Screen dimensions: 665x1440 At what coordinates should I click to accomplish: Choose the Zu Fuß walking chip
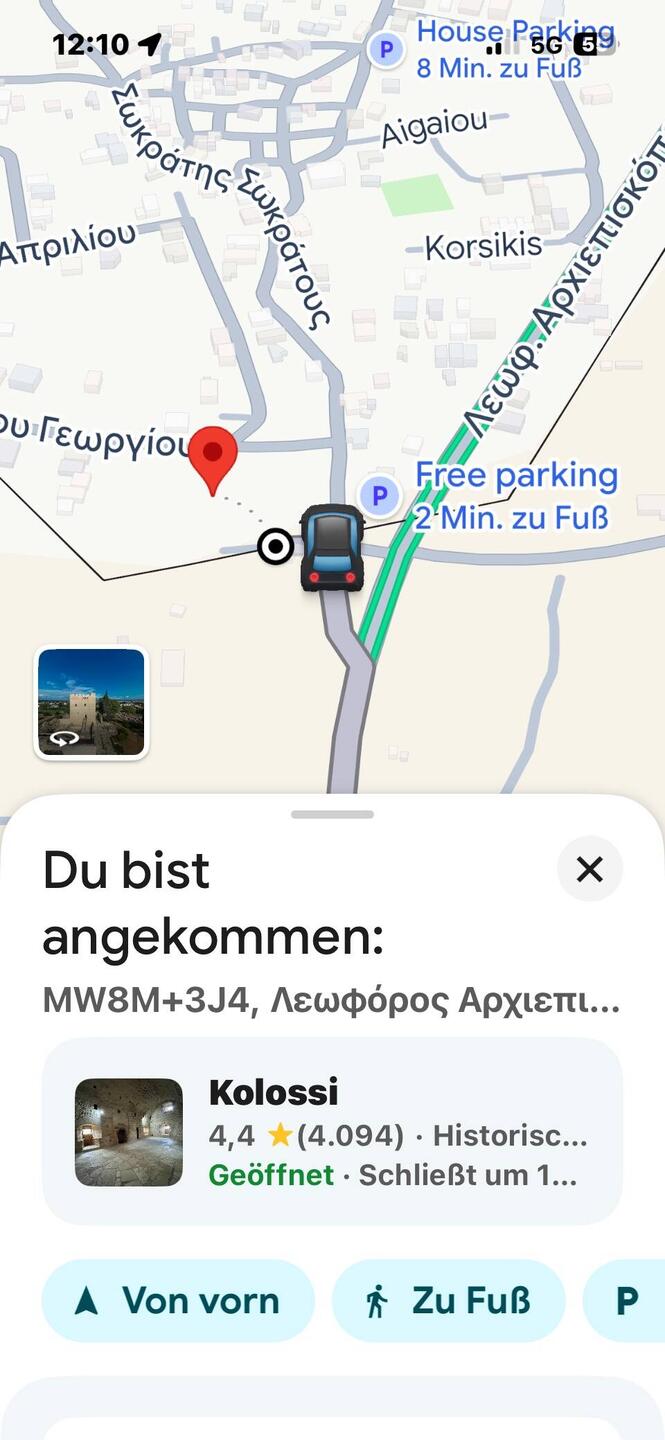448,1301
